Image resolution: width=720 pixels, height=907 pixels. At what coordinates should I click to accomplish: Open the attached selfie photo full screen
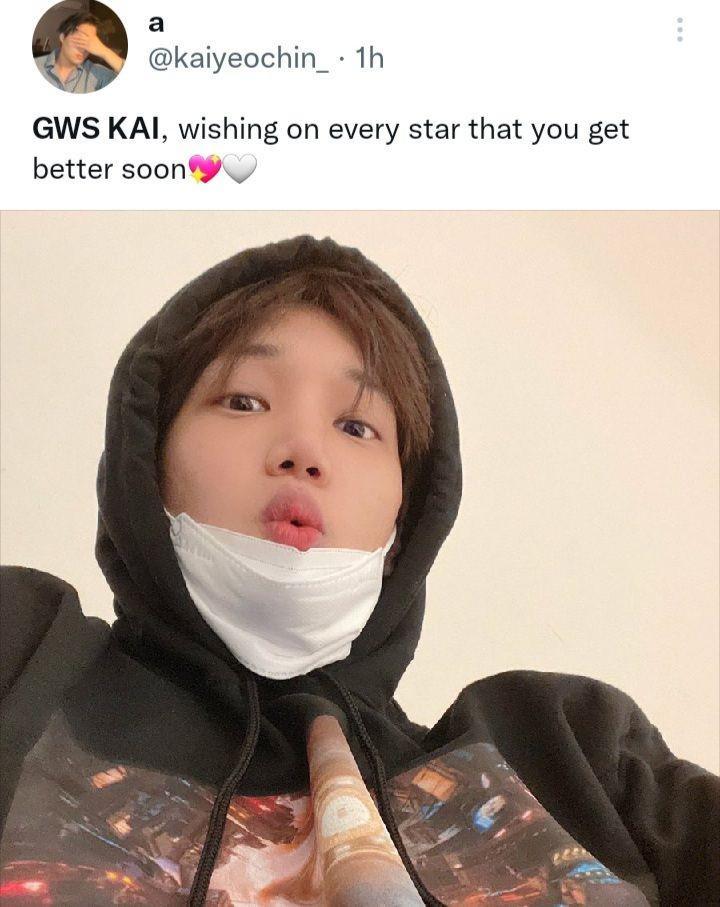(x=360, y=558)
